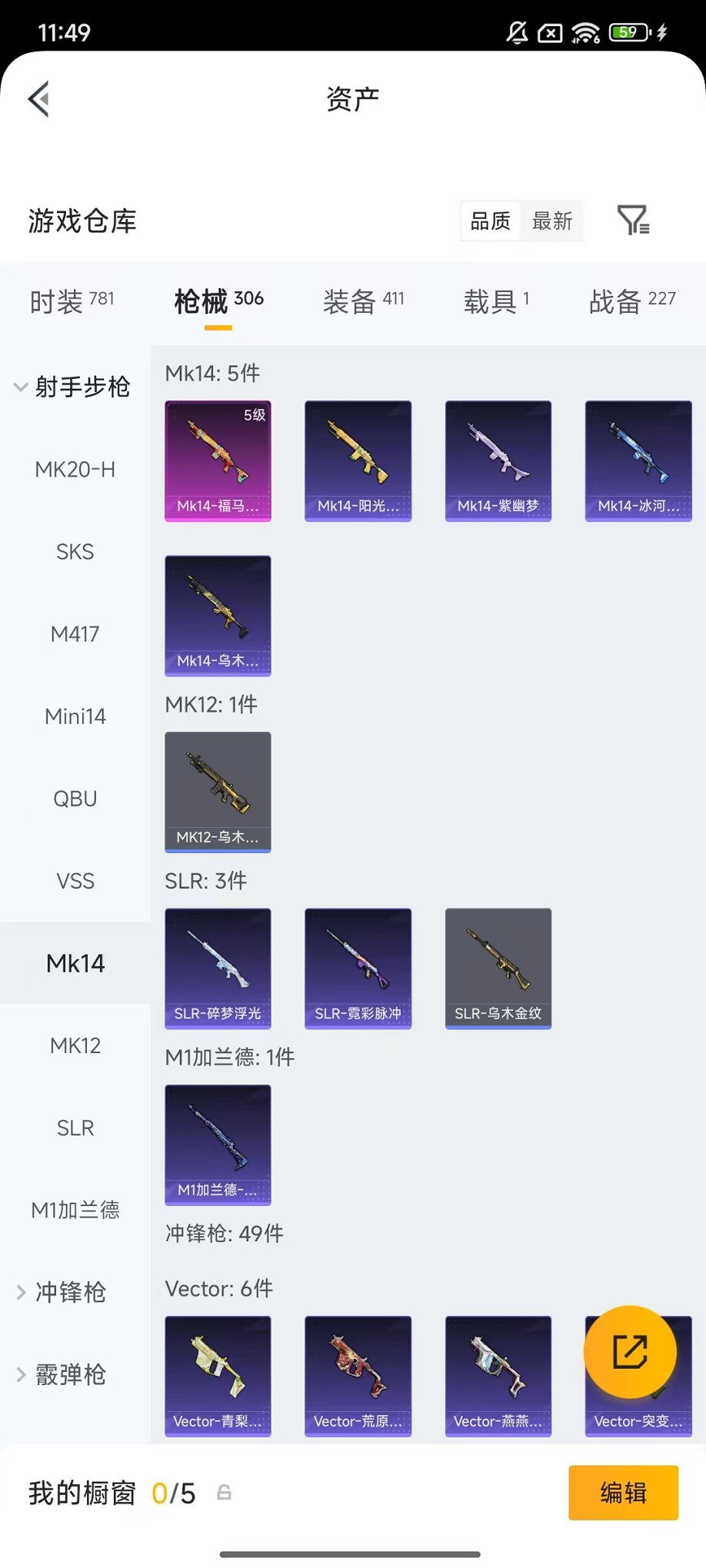Open the SLR-碎梦浮光 skin tile
Viewport: 706px width, 1568px height.
[x=218, y=968]
